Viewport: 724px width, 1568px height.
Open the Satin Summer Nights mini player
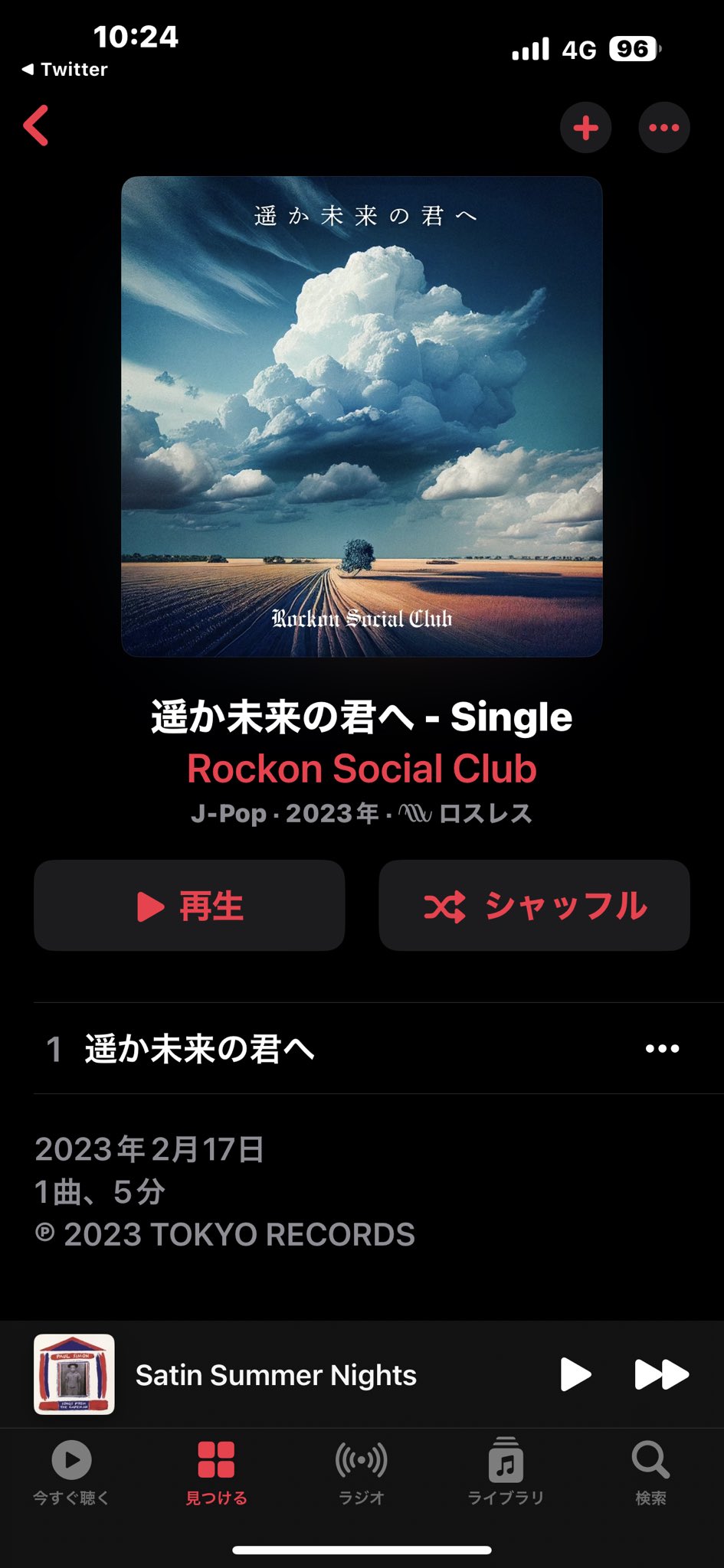pos(276,1375)
